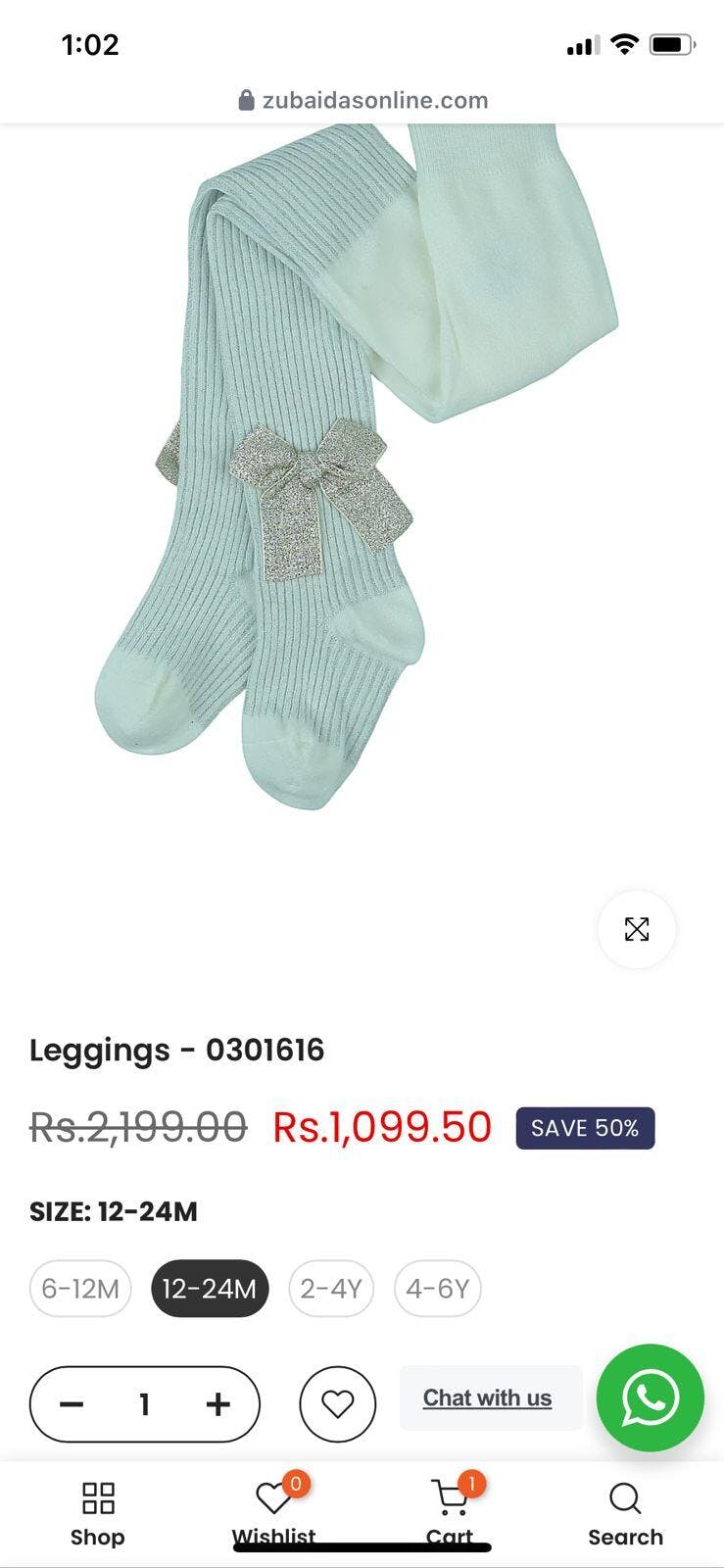Open the Wishlist tab

273,1510
